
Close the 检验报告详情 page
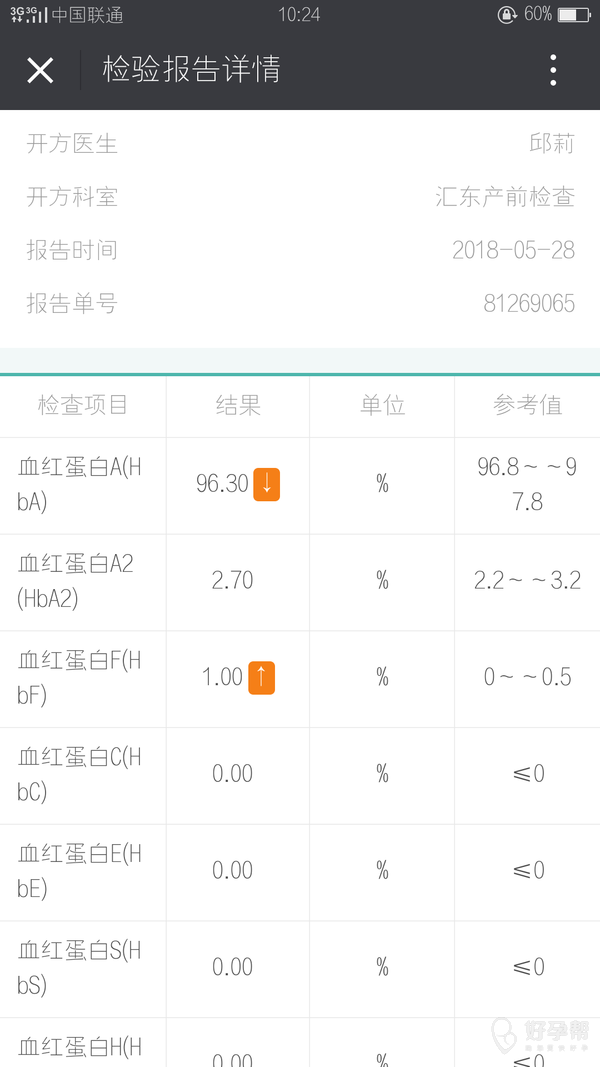point(40,70)
